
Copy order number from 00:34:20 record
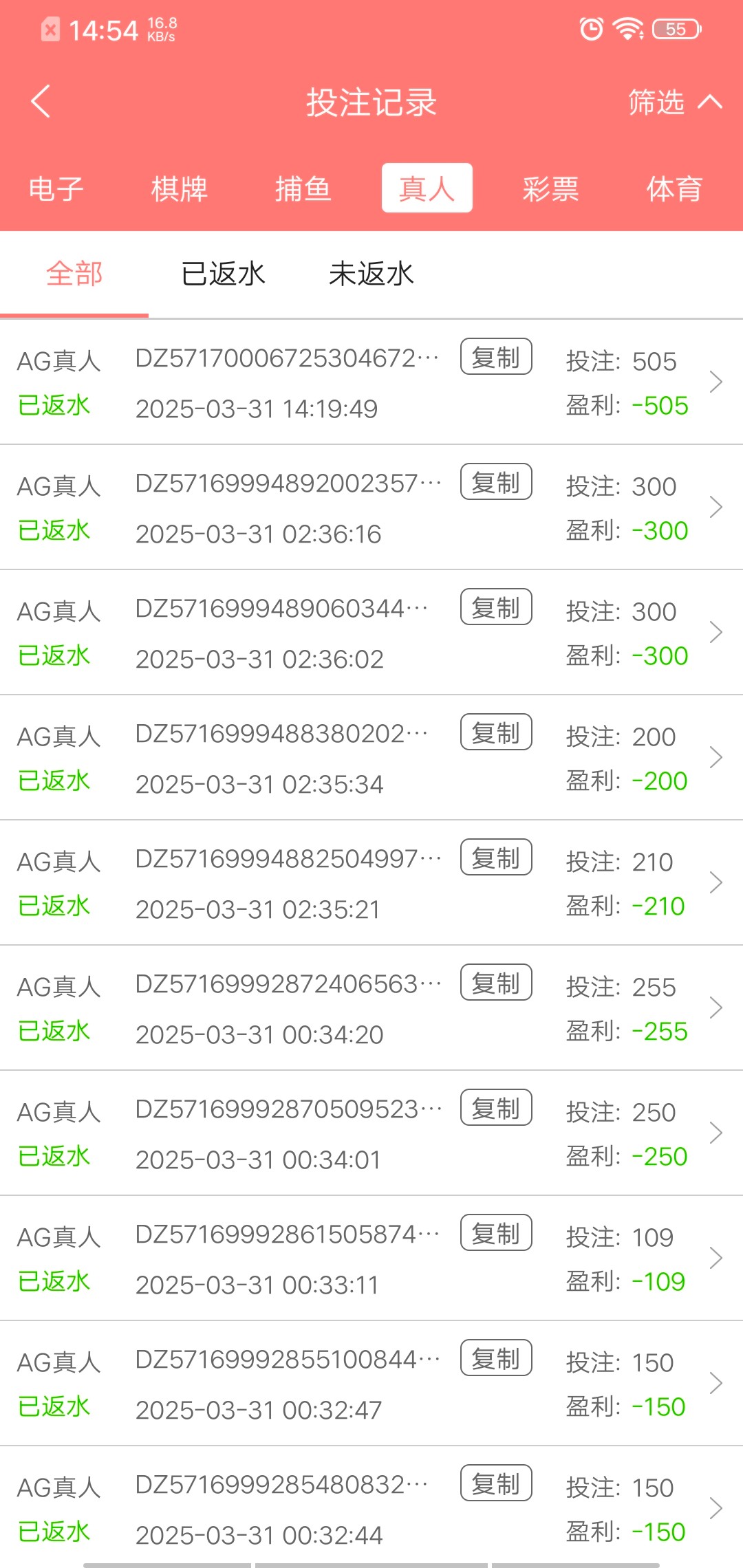tap(496, 983)
